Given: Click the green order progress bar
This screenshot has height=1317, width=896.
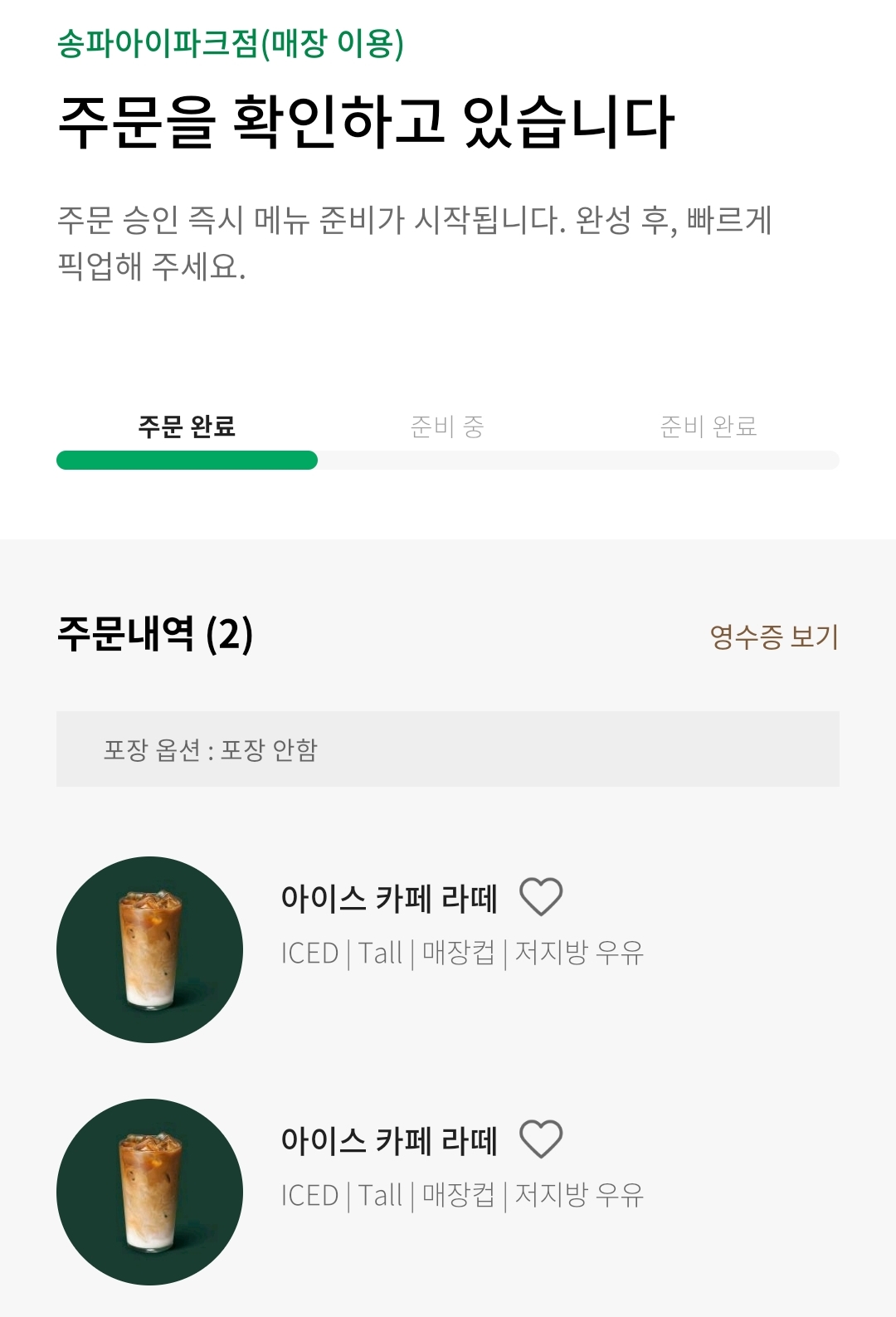Looking at the screenshot, I should click(x=187, y=461).
